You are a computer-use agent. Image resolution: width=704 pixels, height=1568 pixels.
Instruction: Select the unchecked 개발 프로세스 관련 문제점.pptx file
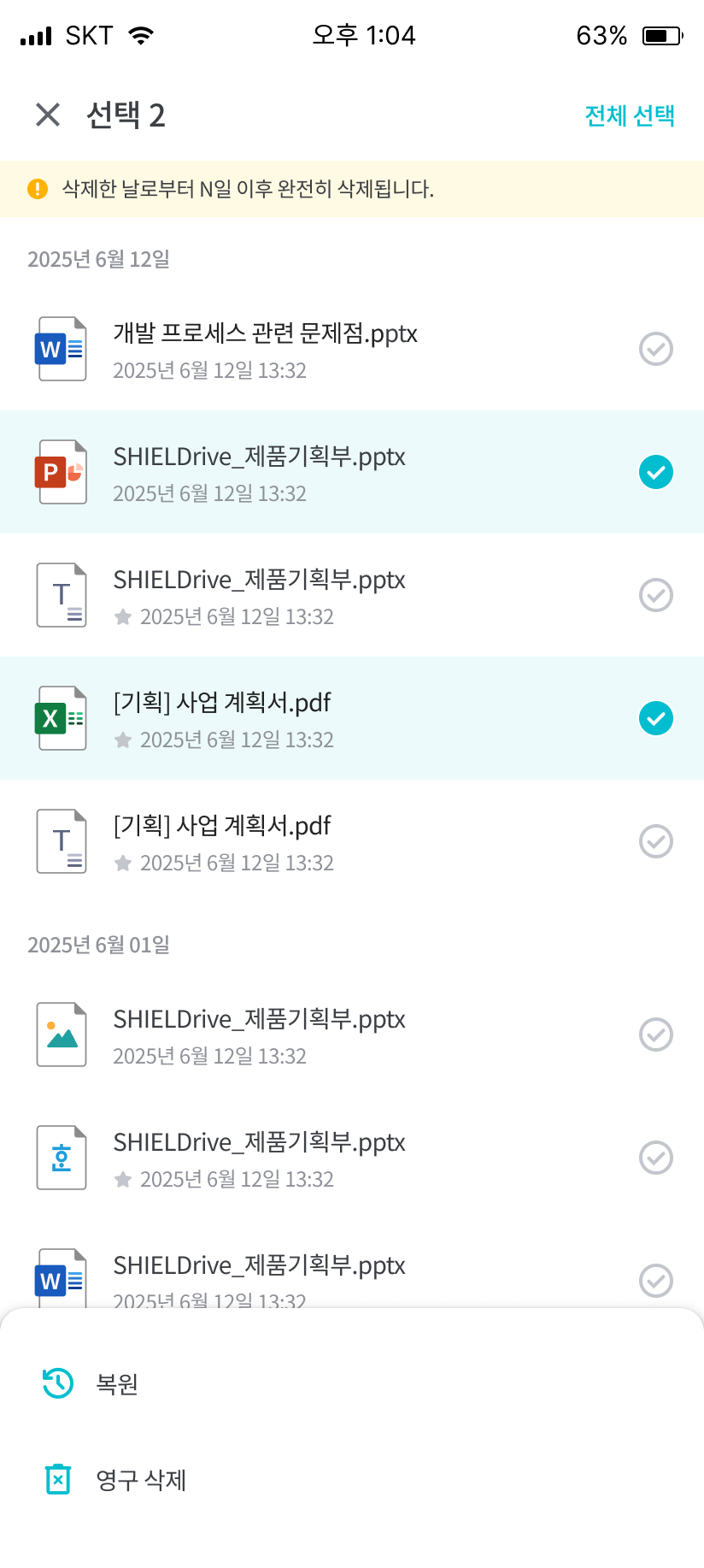(656, 349)
